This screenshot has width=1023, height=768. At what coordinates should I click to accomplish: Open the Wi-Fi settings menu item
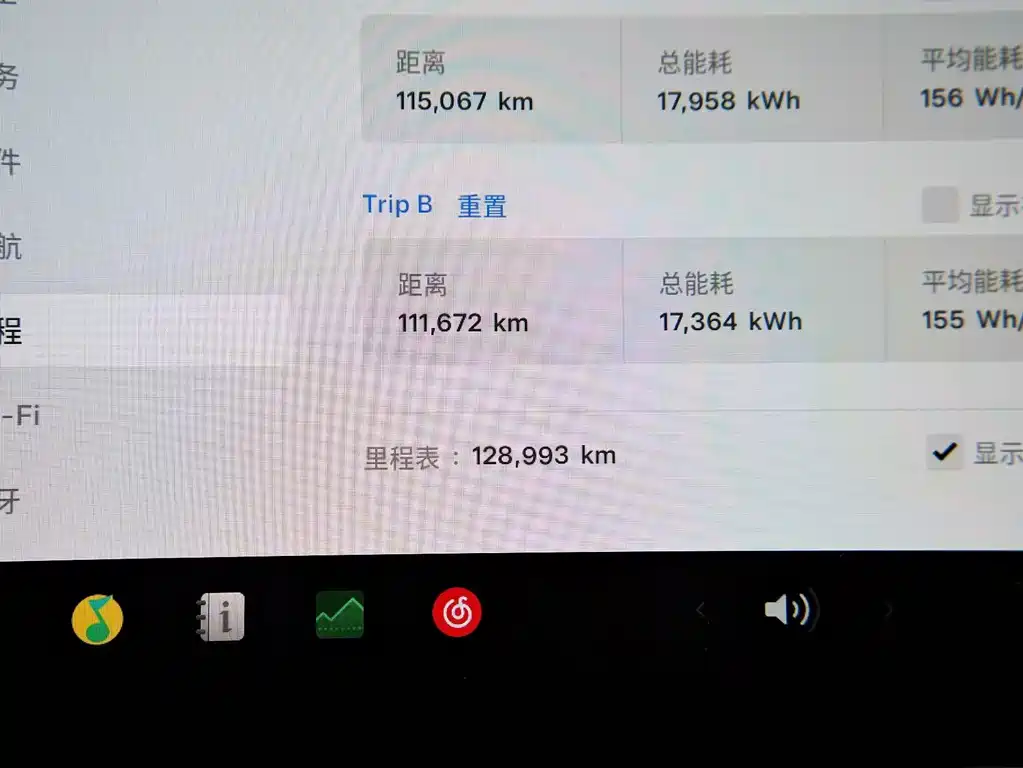[20, 416]
